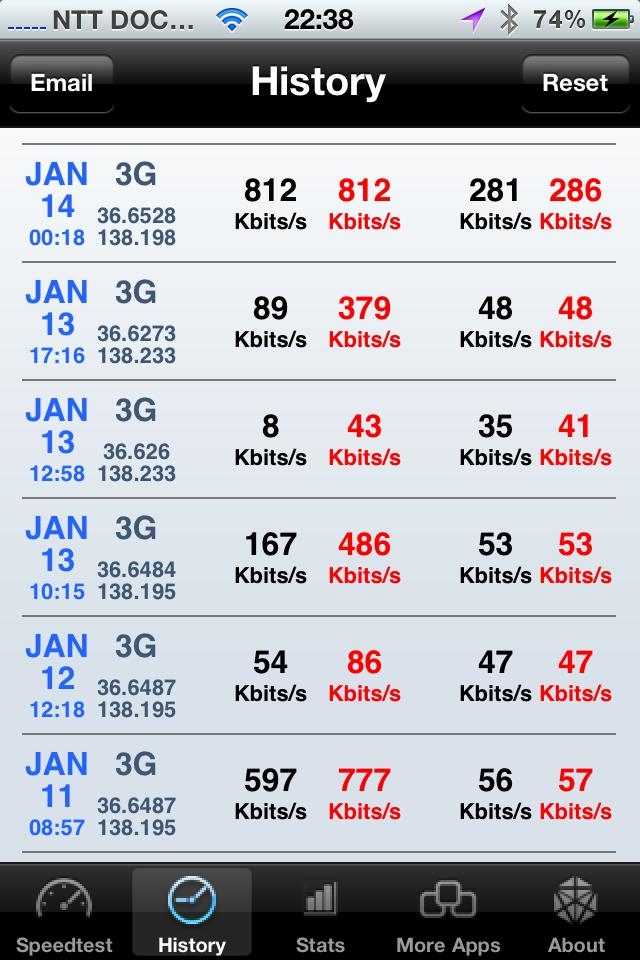Select the JAN 13 12:58 history row
Screen dimensions: 640x960
[x=320, y=440]
